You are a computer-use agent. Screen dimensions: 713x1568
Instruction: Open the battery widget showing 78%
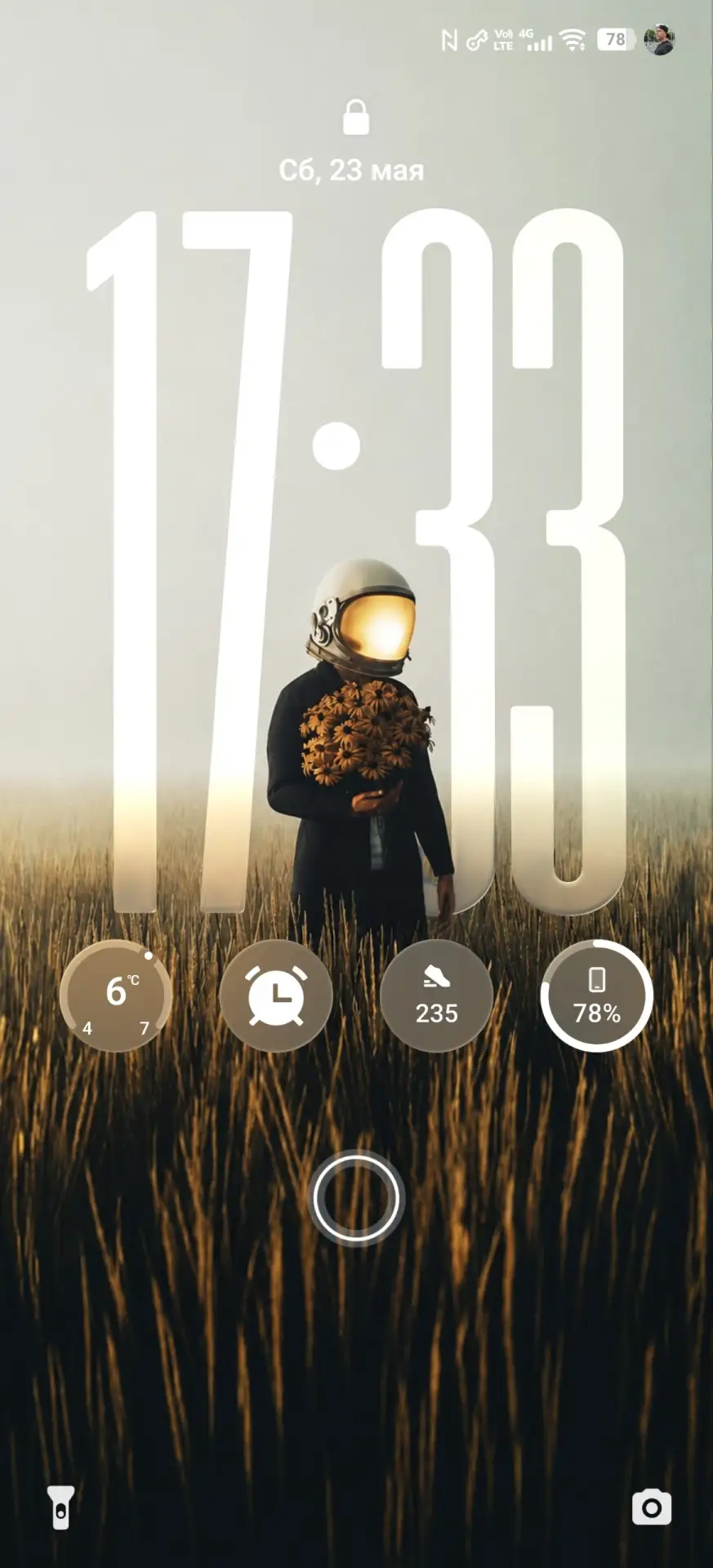click(x=597, y=996)
